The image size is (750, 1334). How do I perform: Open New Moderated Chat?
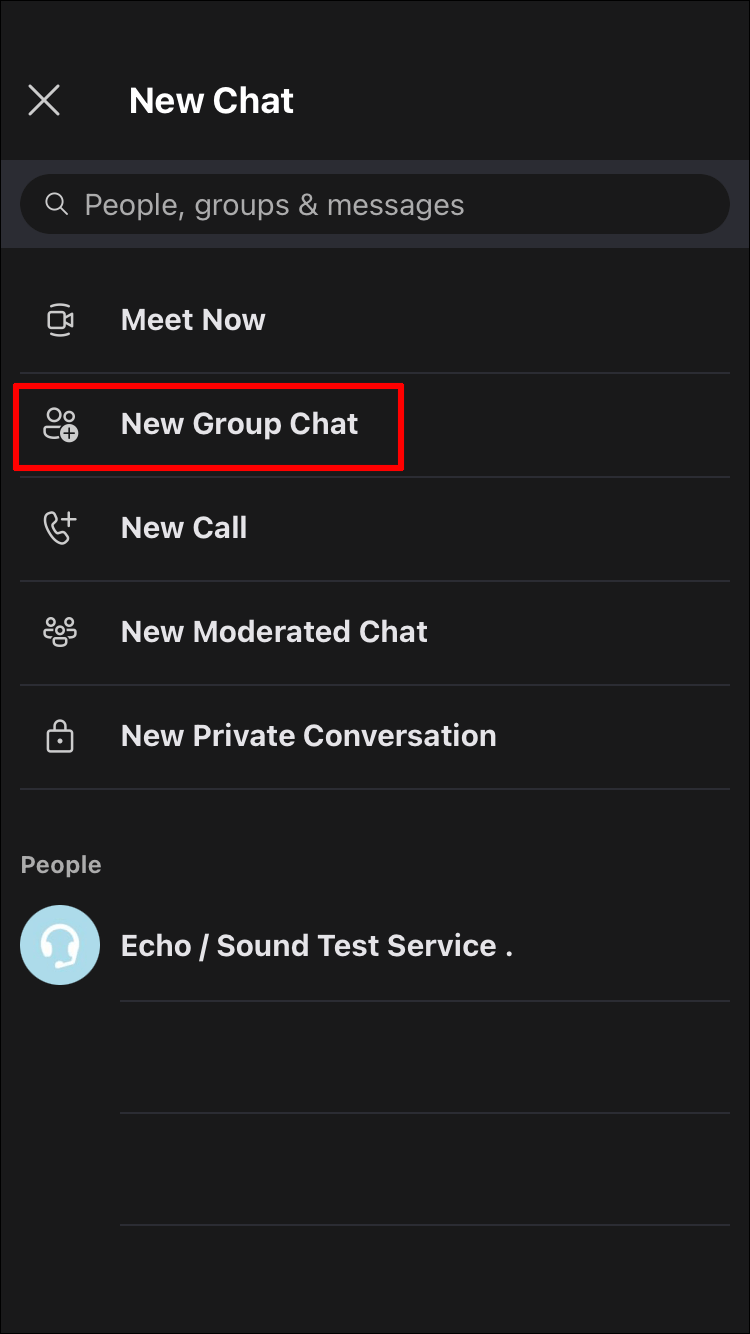pos(375,633)
